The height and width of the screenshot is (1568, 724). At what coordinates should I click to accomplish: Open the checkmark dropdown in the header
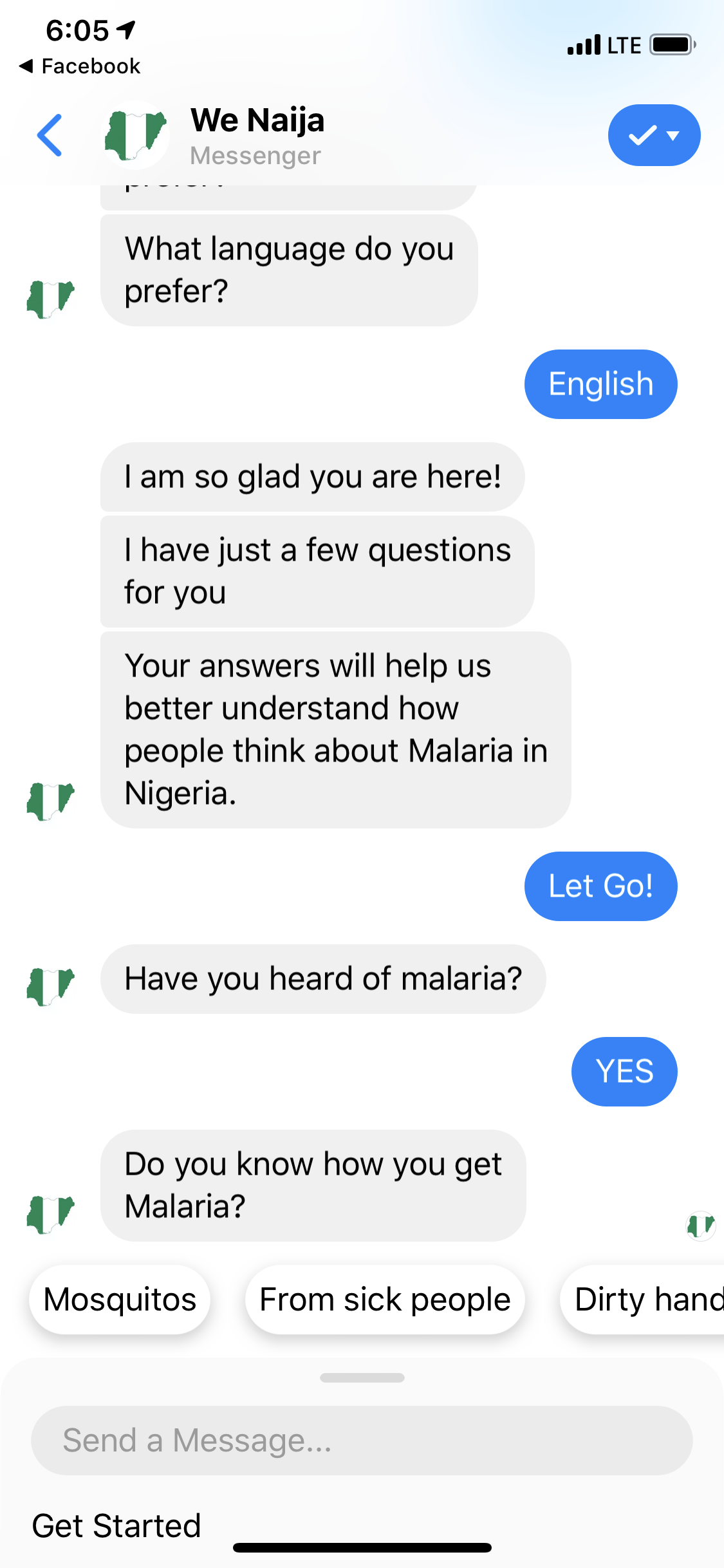pyautogui.click(x=654, y=135)
